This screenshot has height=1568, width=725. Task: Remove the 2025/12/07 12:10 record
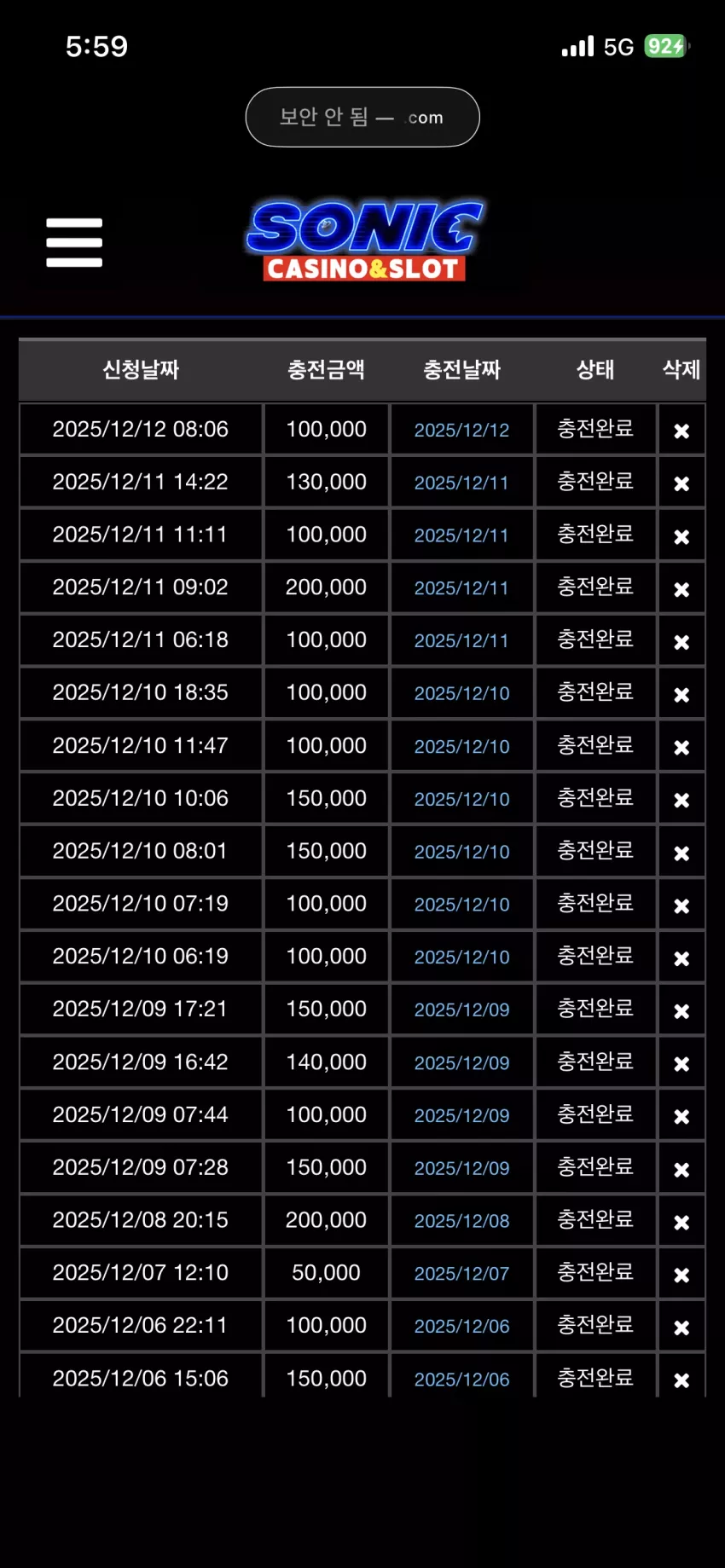[681, 1275]
